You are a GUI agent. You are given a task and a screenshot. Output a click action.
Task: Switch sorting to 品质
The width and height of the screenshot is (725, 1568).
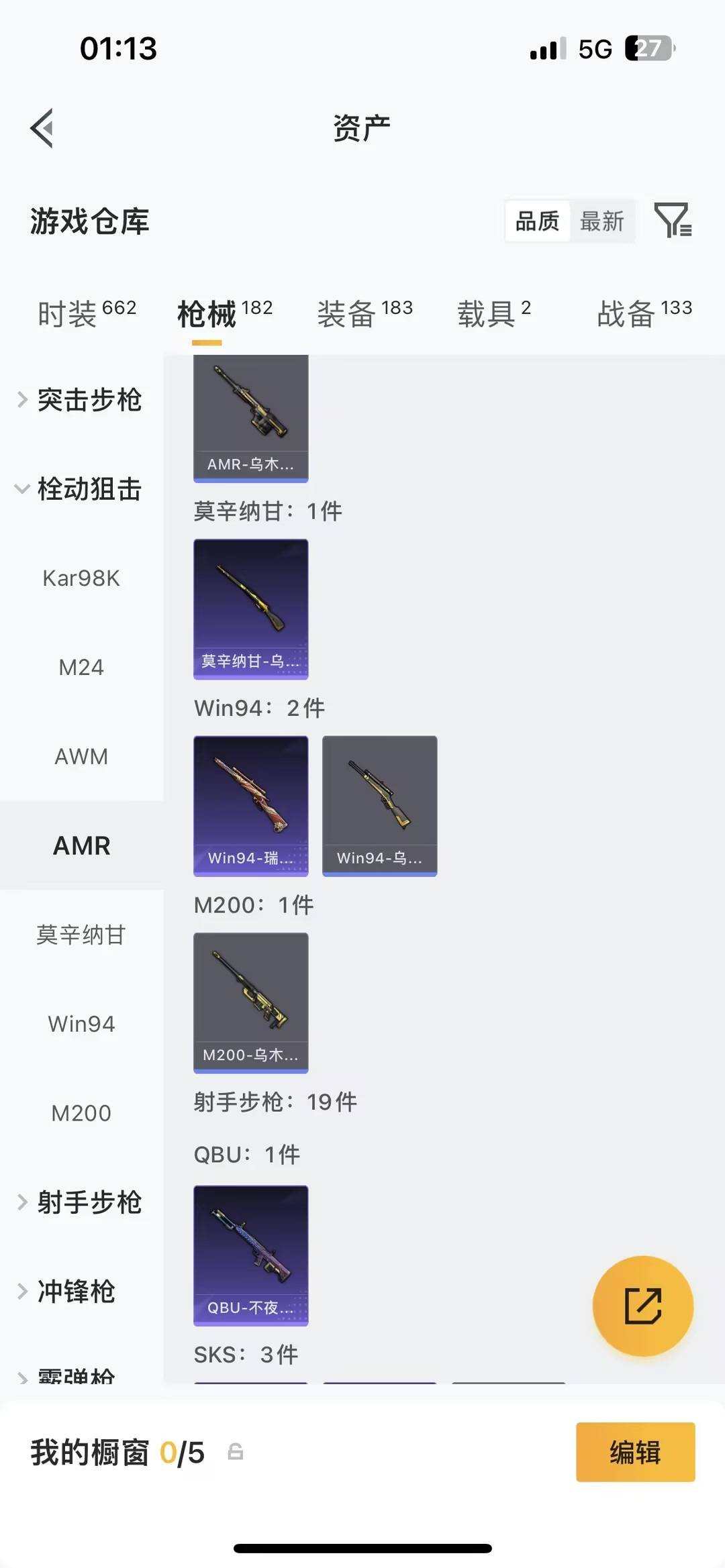[536, 221]
